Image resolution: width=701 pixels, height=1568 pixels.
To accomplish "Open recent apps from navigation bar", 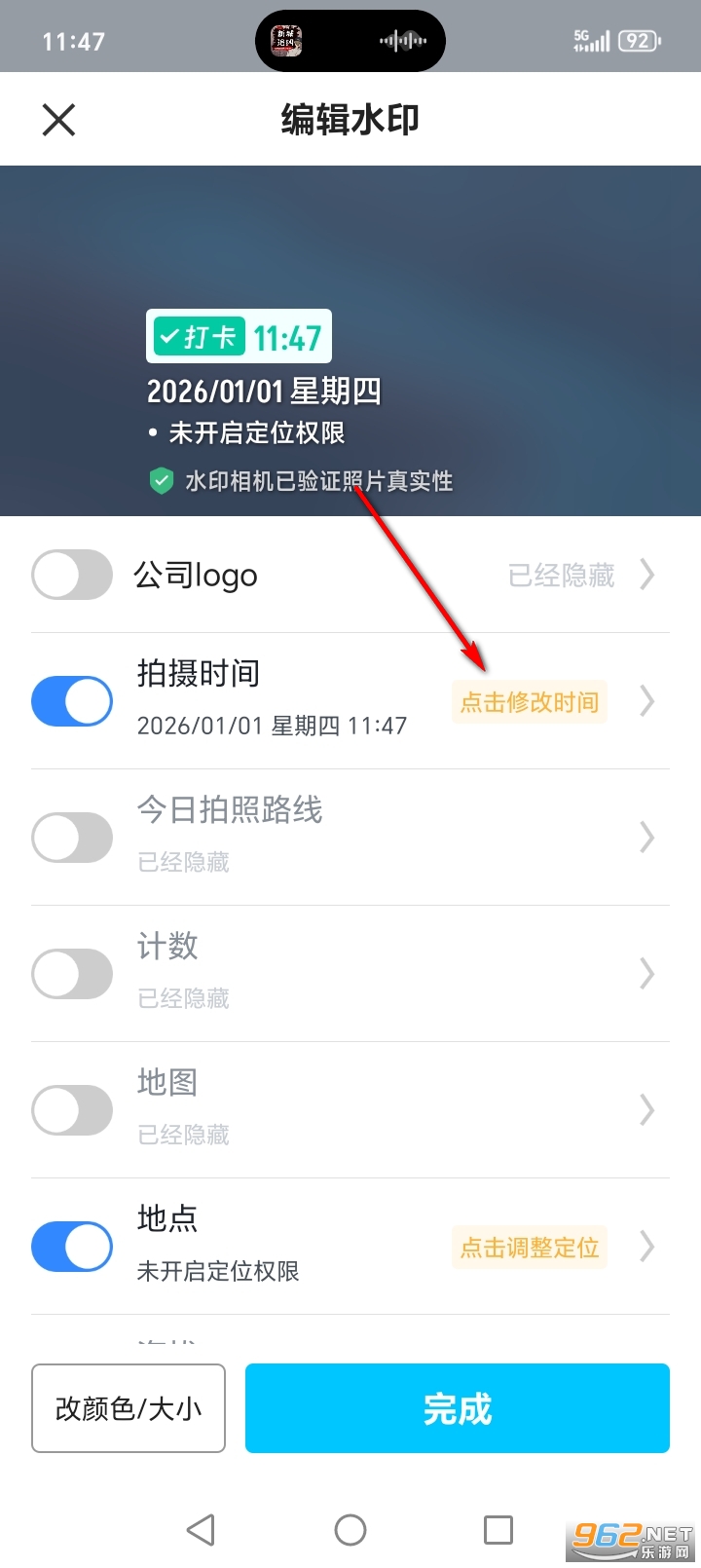I will pyautogui.click(x=498, y=1529).
